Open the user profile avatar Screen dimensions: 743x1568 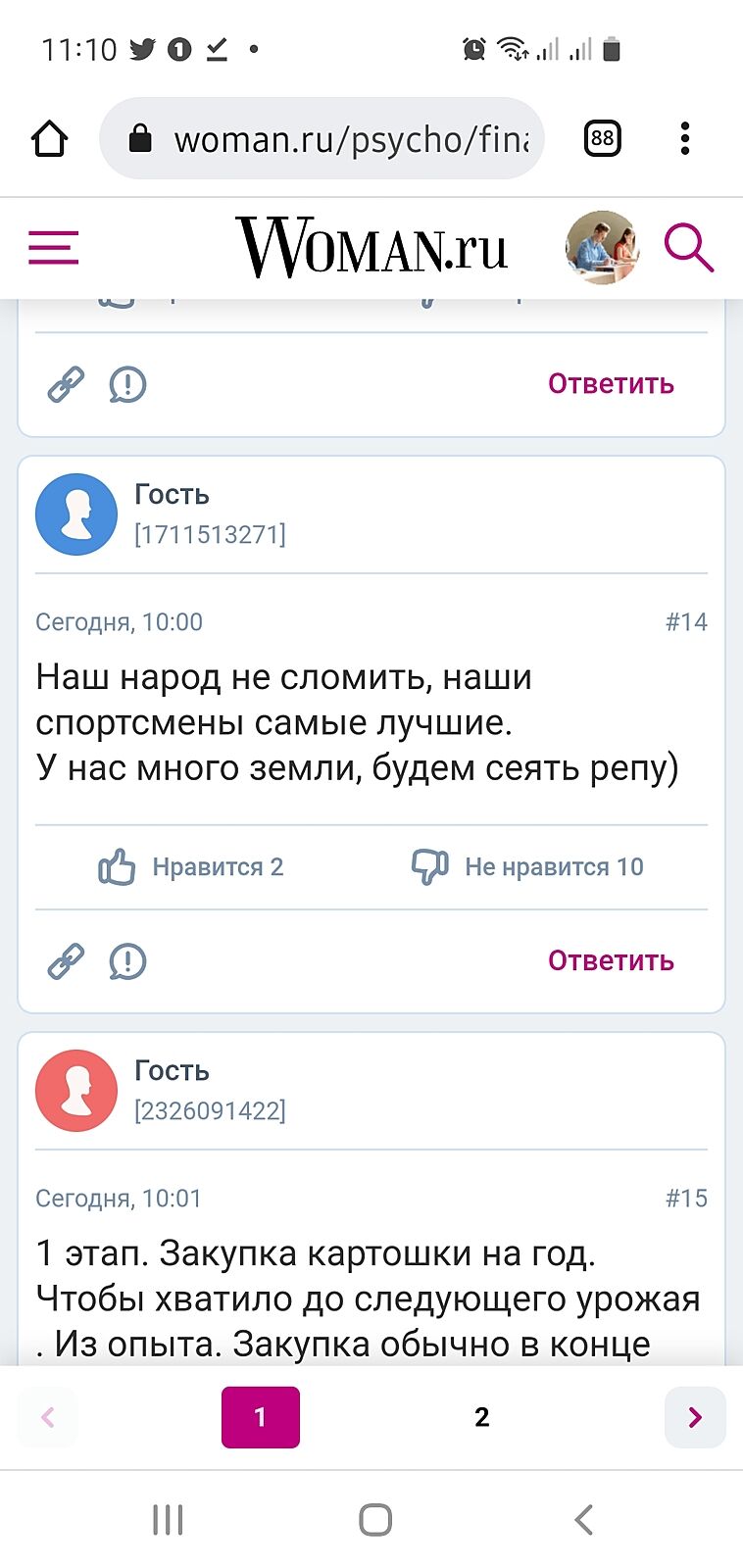(x=602, y=247)
